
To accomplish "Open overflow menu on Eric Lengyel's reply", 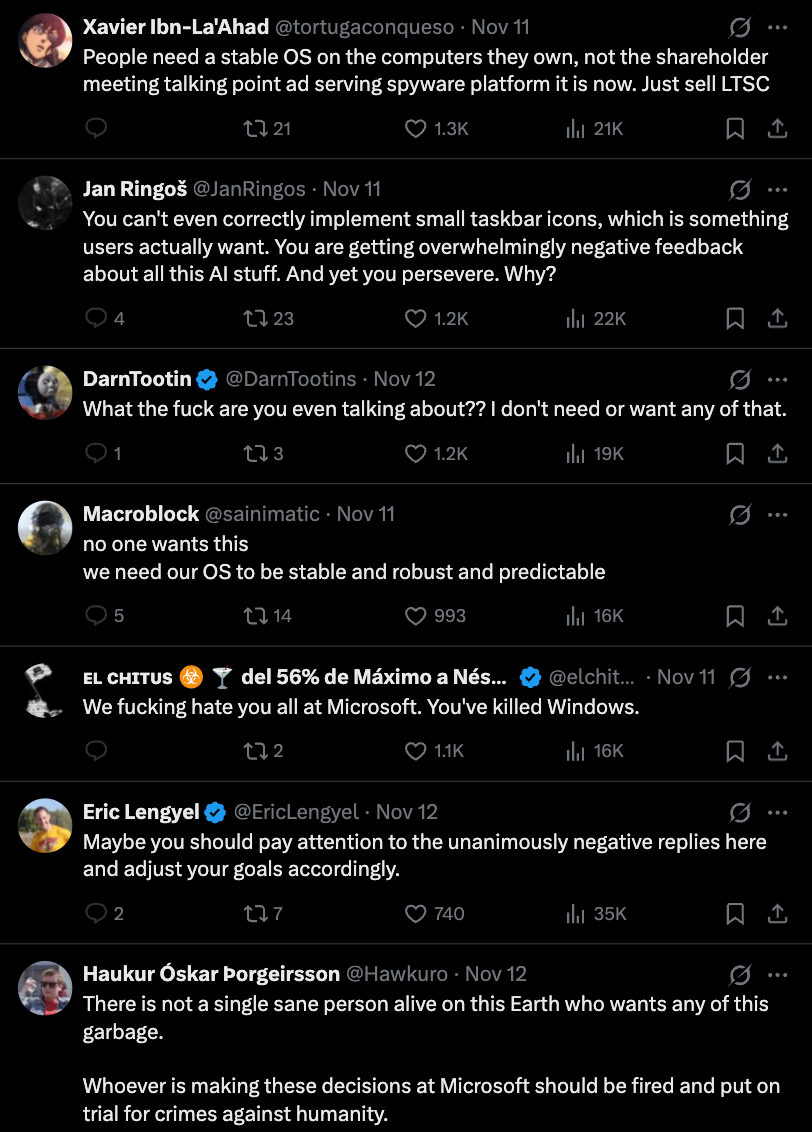I will [777, 812].
